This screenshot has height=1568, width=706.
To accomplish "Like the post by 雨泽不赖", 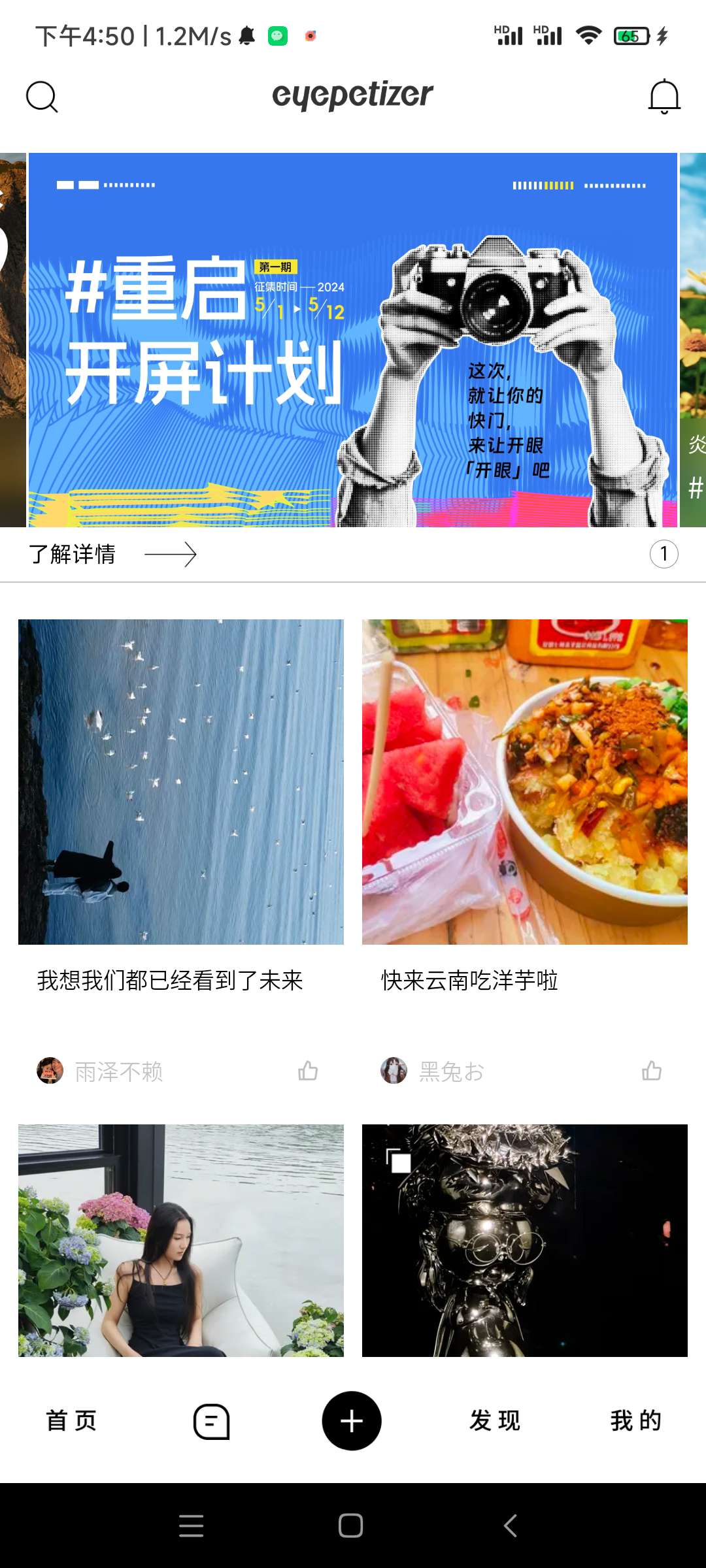I will pyautogui.click(x=308, y=1071).
